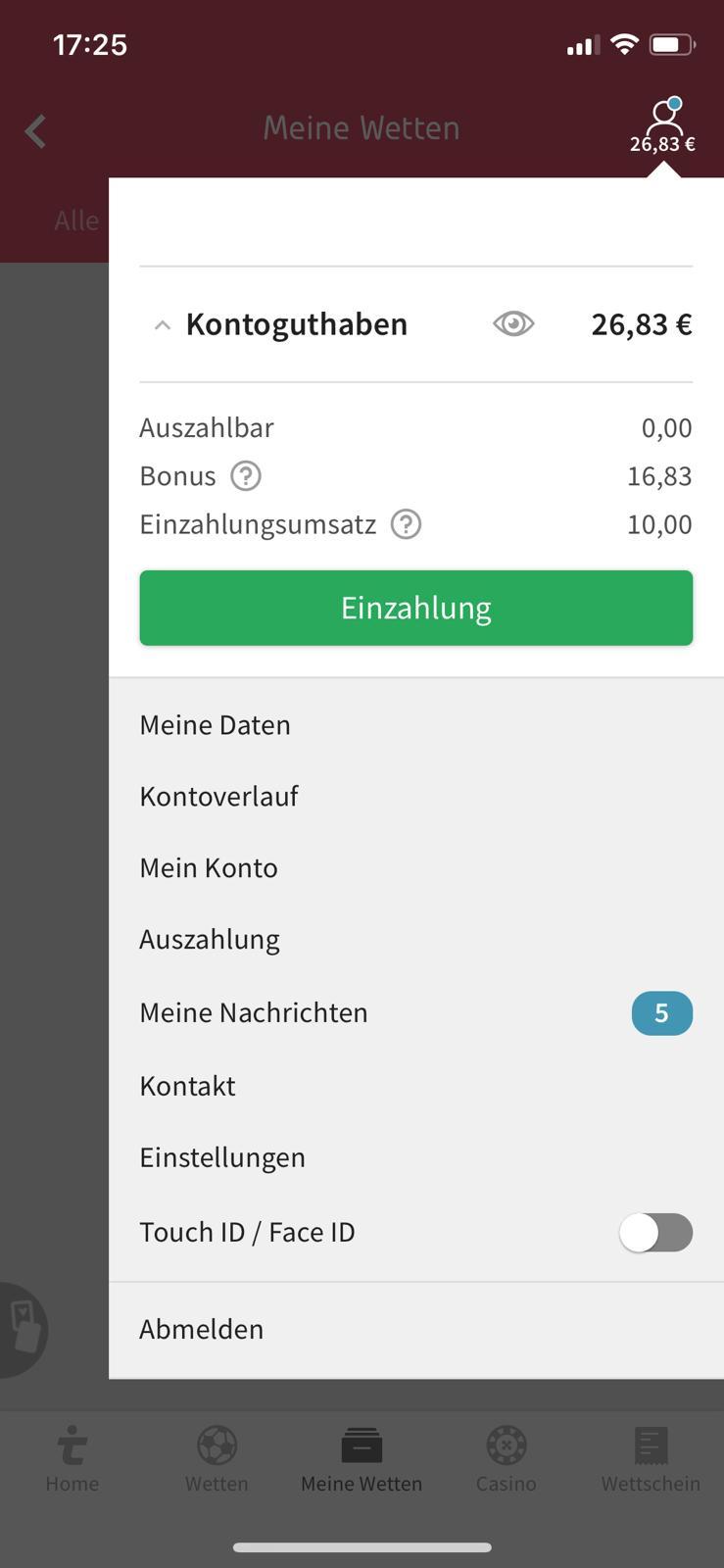
Task: Go back with the top-left arrow
Action: point(36,130)
